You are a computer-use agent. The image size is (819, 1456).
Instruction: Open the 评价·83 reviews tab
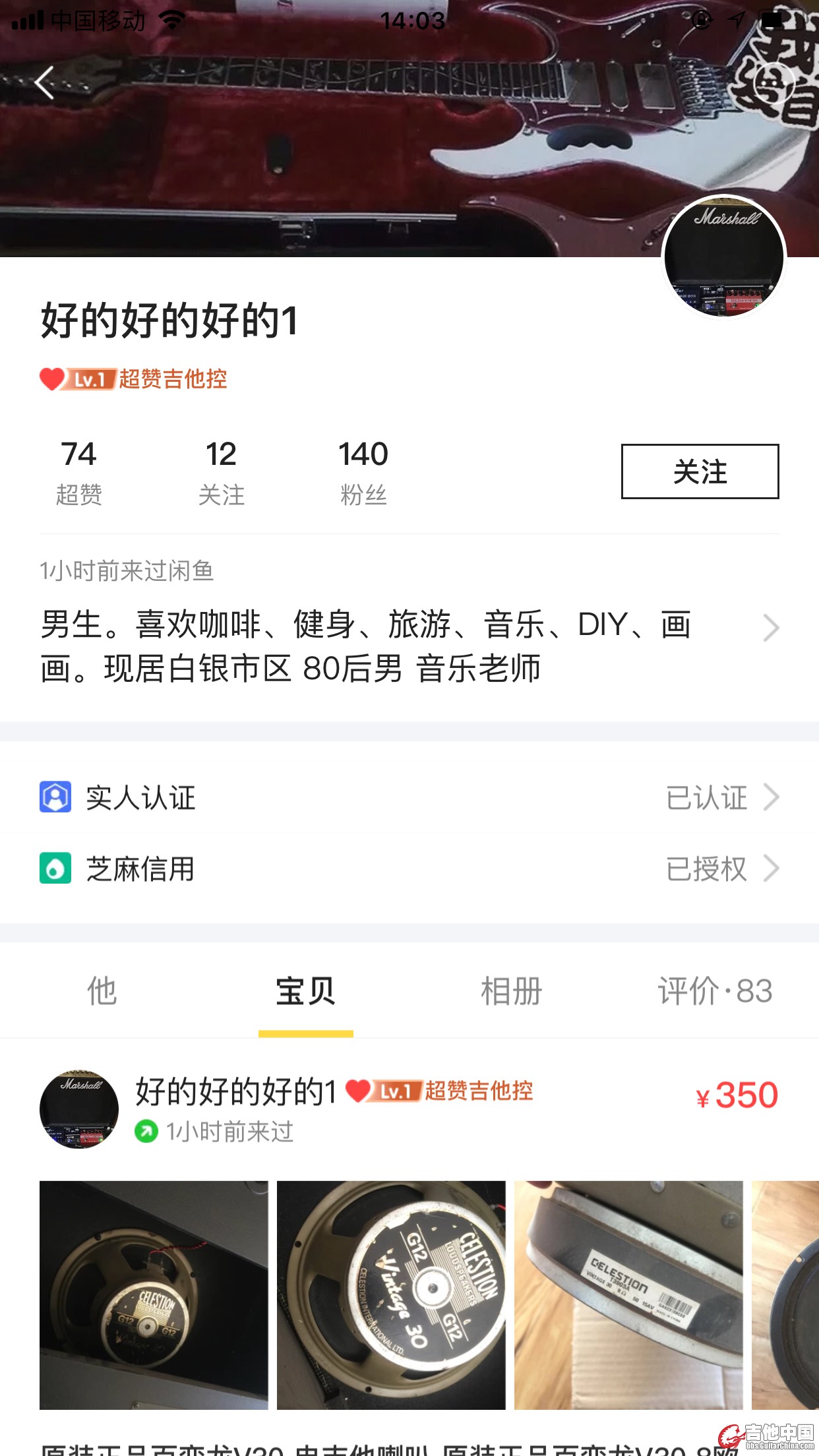click(715, 991)
